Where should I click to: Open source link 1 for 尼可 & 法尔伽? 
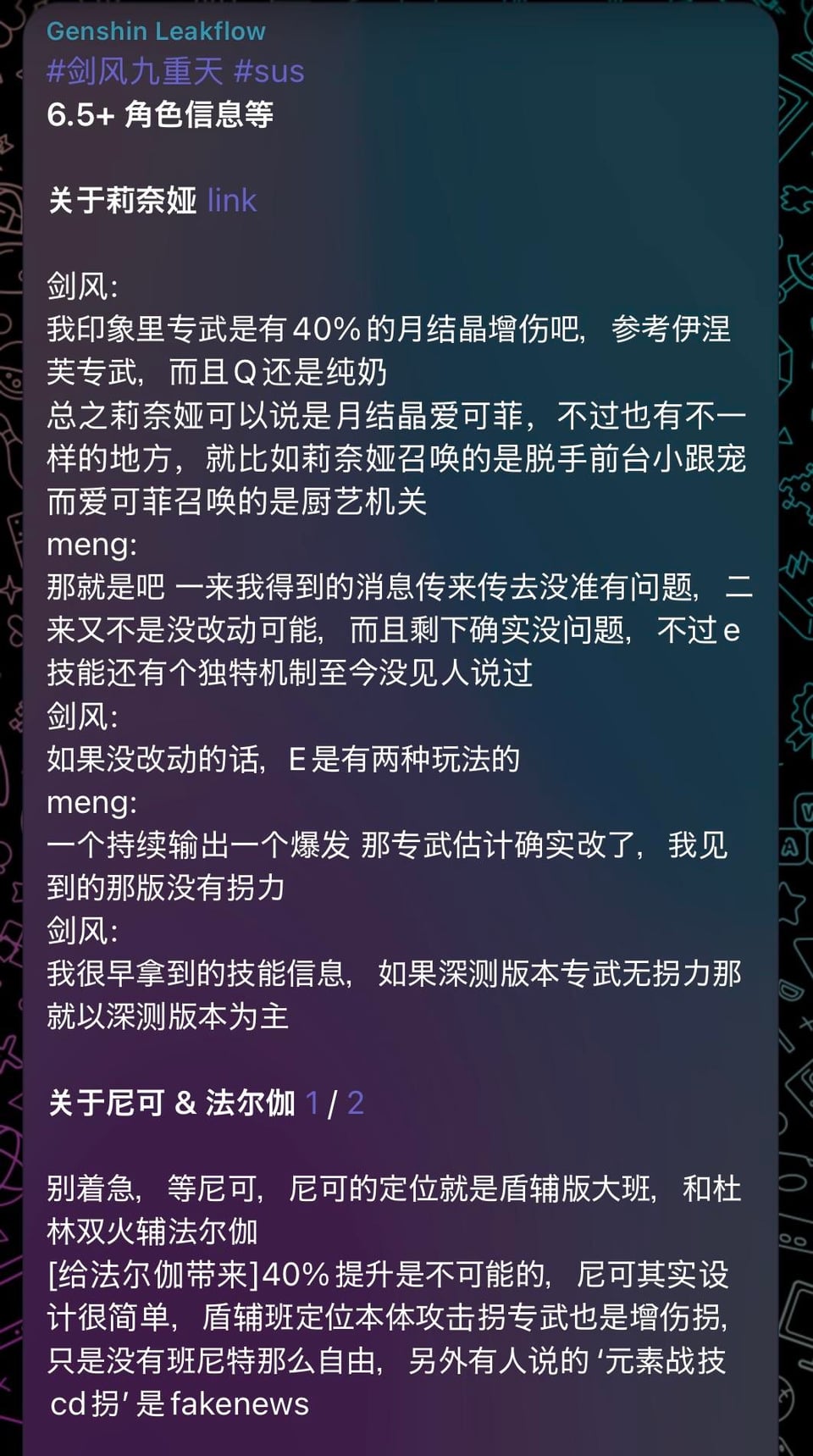pyautogui.click(x=312, y=1103)
